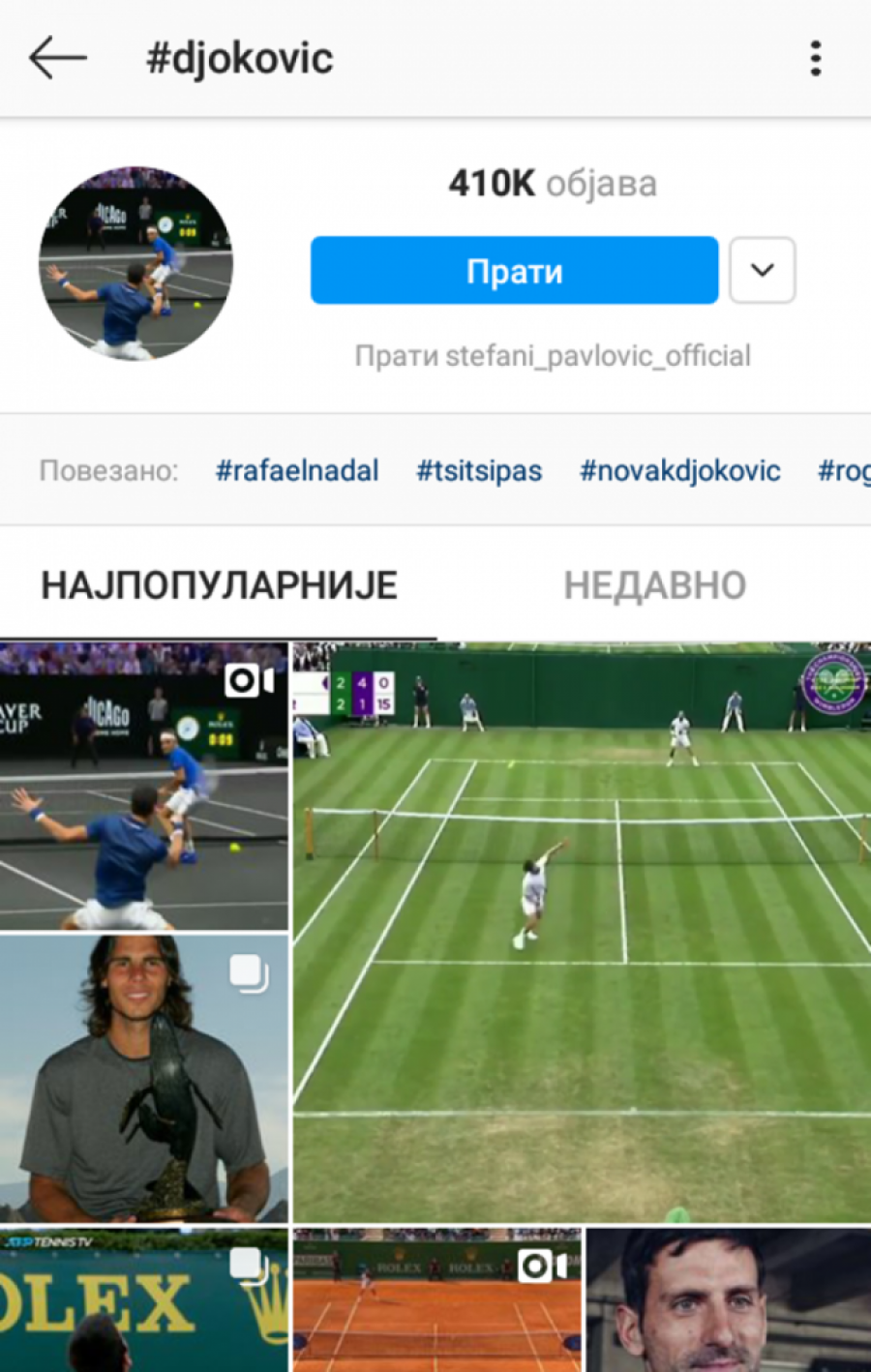Open the Chicago indoor court video post
The width and height of the screenshot is (871, 1372).
click(143, 786)
